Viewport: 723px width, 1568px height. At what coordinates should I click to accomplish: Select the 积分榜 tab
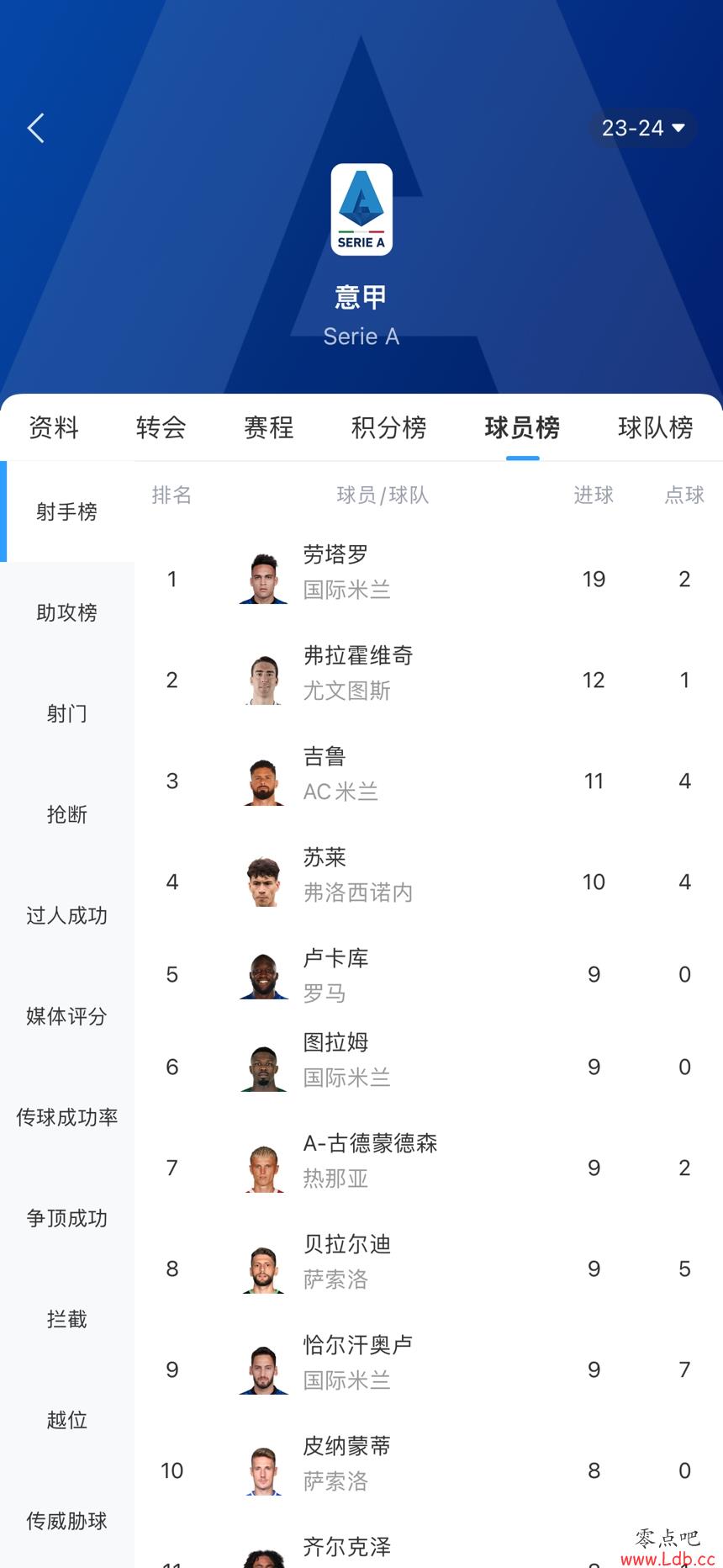coord(388,427)
